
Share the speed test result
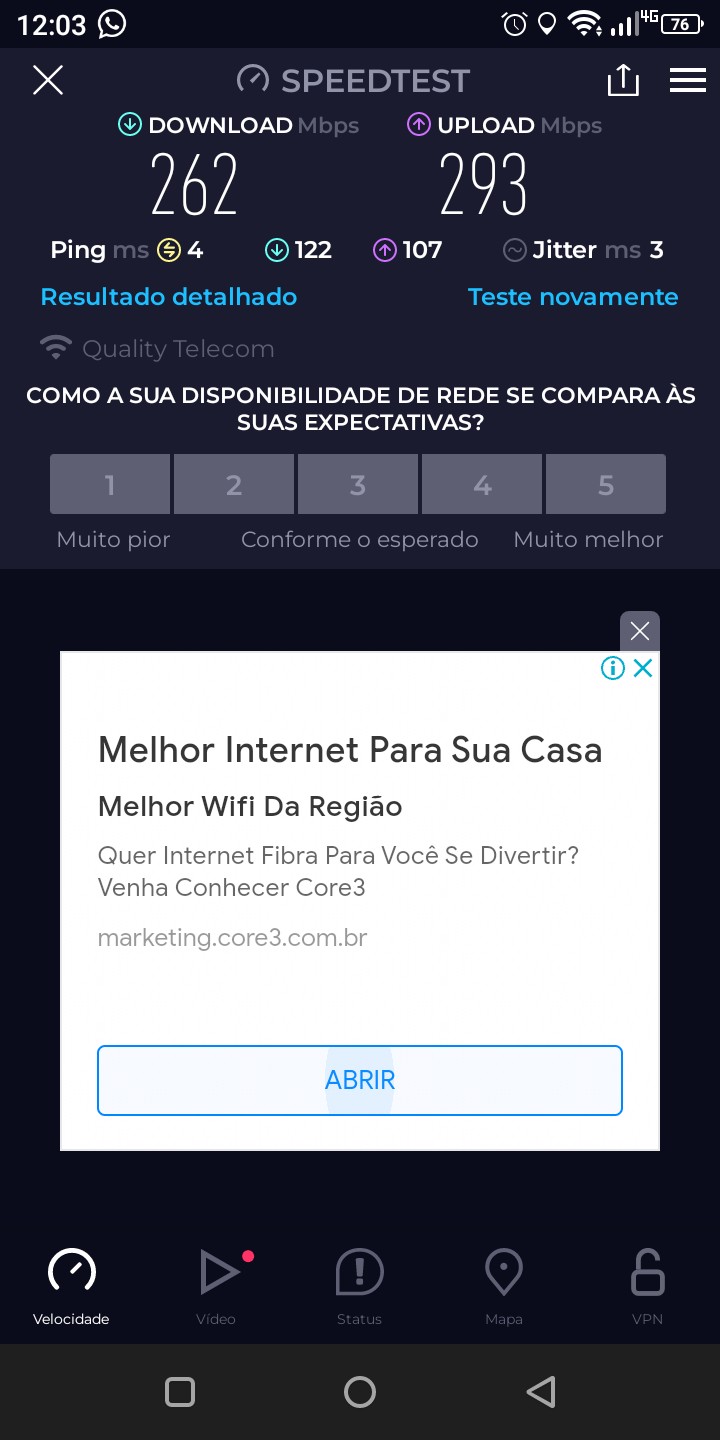click(x=622, y=80)
